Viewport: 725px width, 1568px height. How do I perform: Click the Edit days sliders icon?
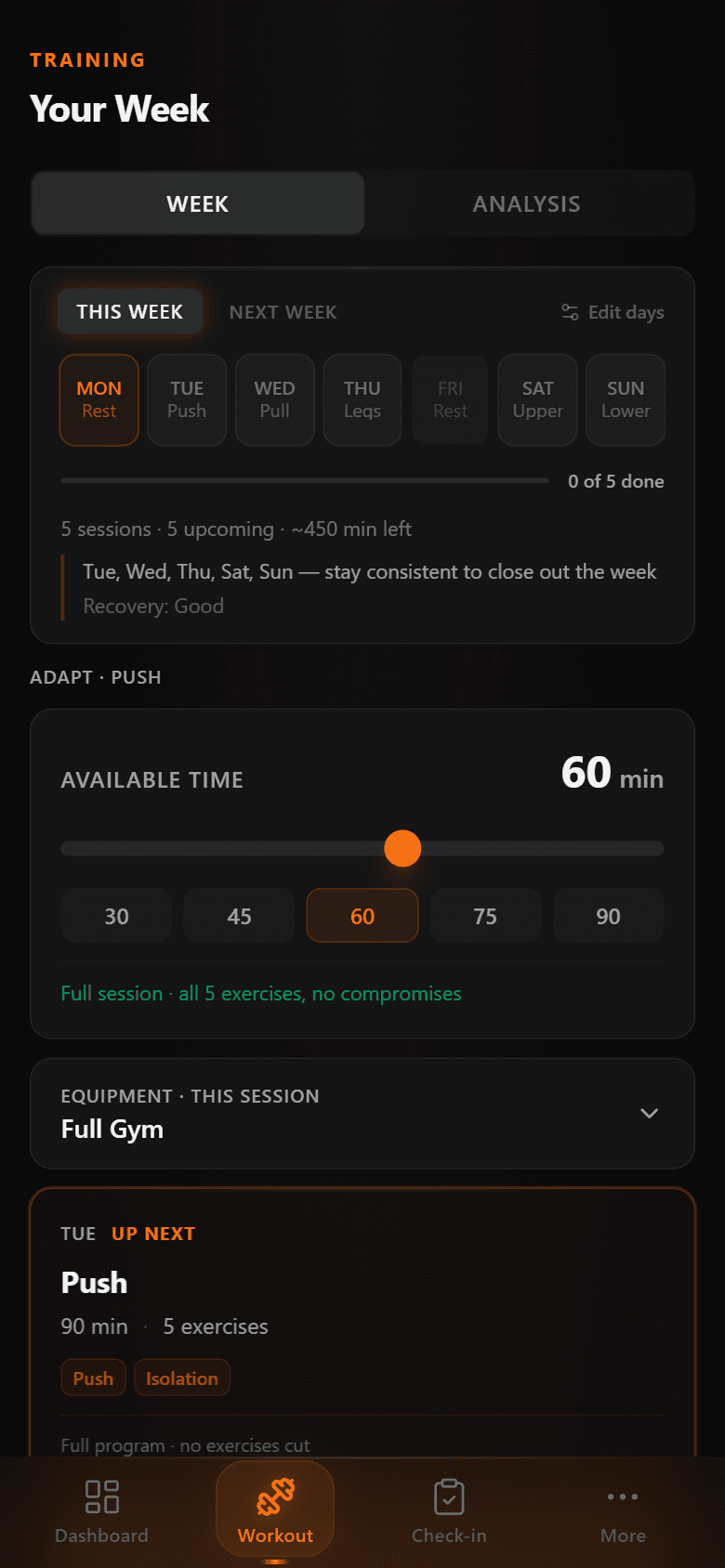click(x=569, y=312)
